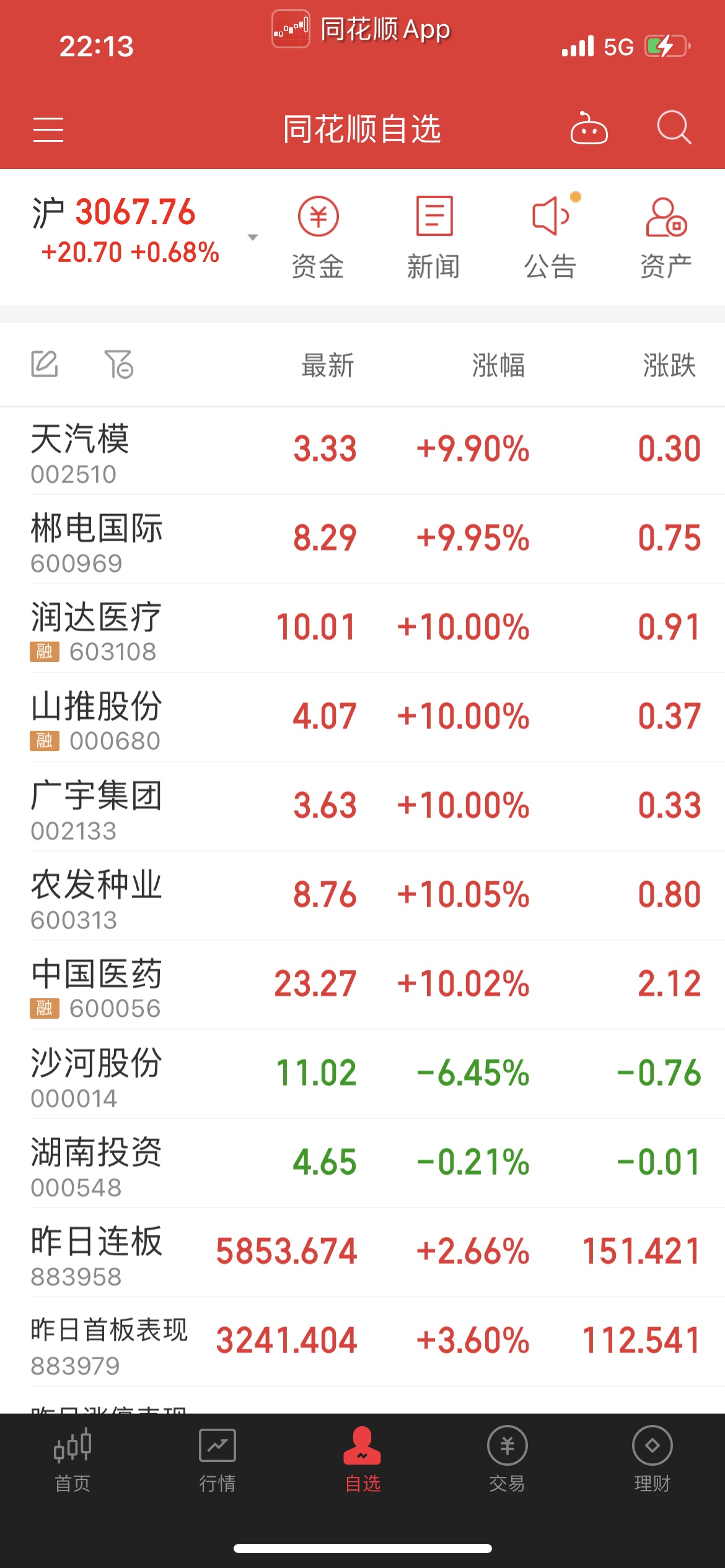Open index 昨日连板 883958

[362, 1252]
